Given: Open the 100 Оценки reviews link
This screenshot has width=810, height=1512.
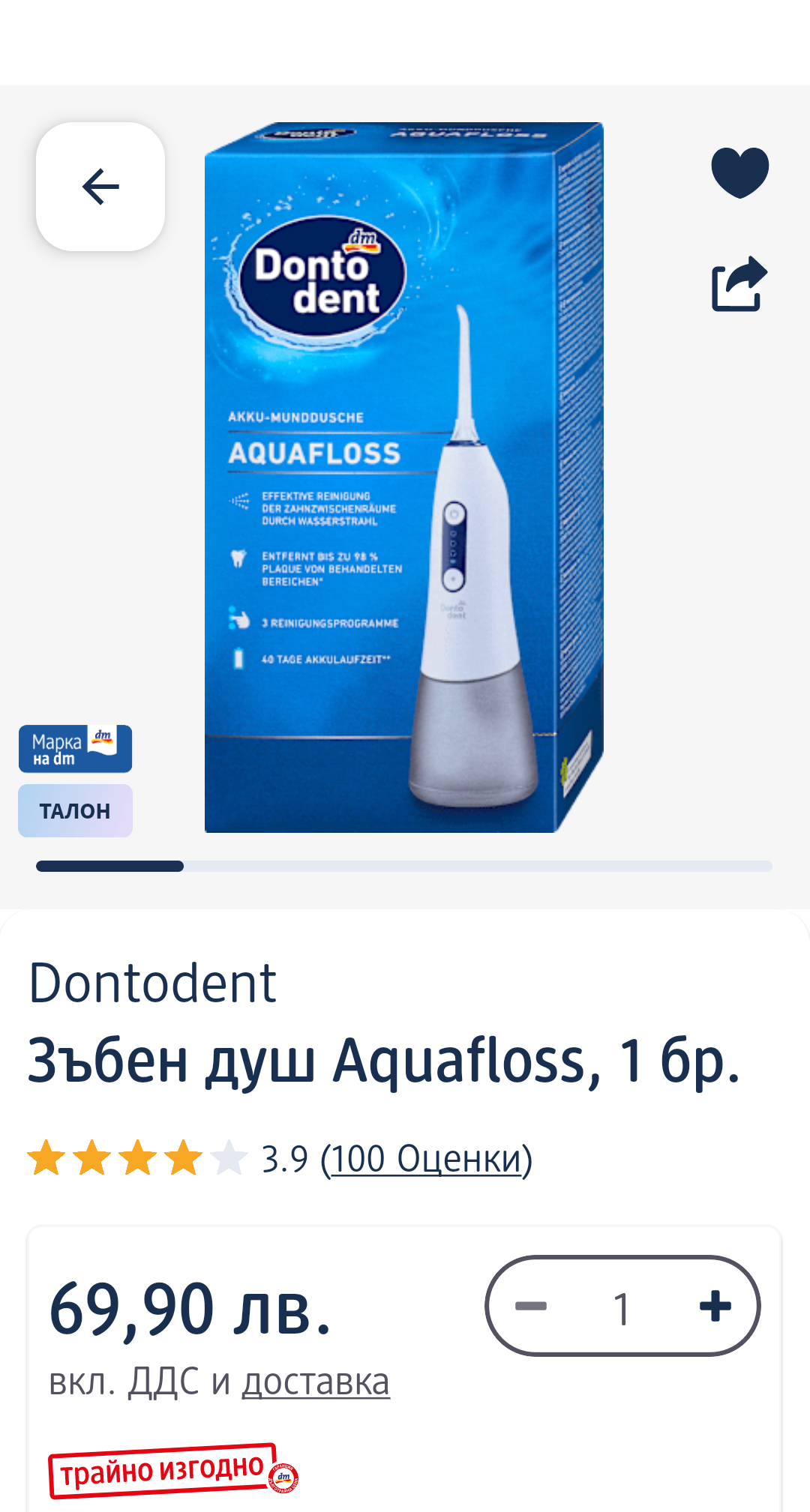Looking at the screenshot, I should click(426, 1159).
